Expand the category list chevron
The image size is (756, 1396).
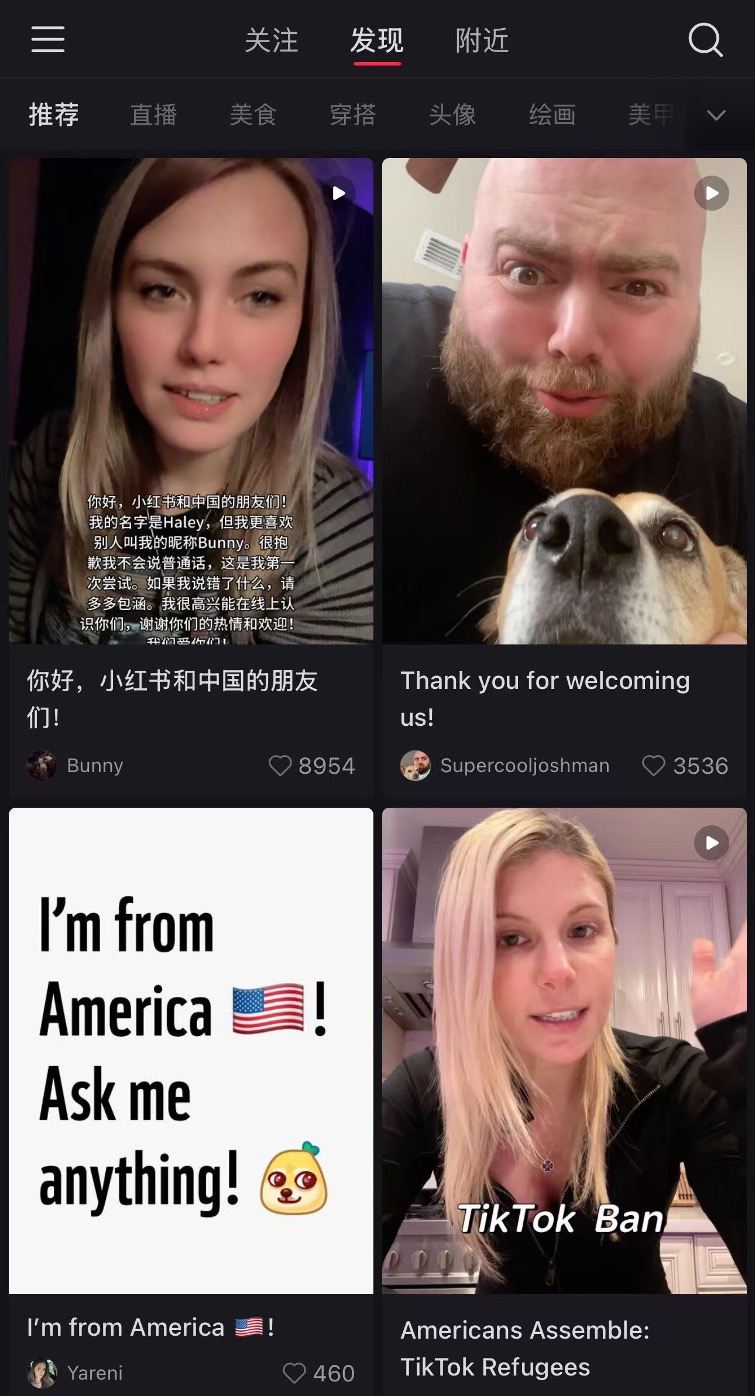[716, 115]
